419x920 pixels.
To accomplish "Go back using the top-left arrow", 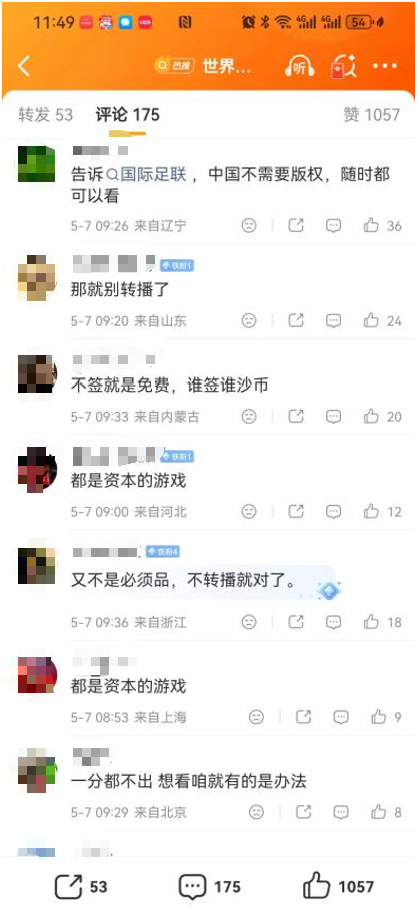I will (24, 67).
